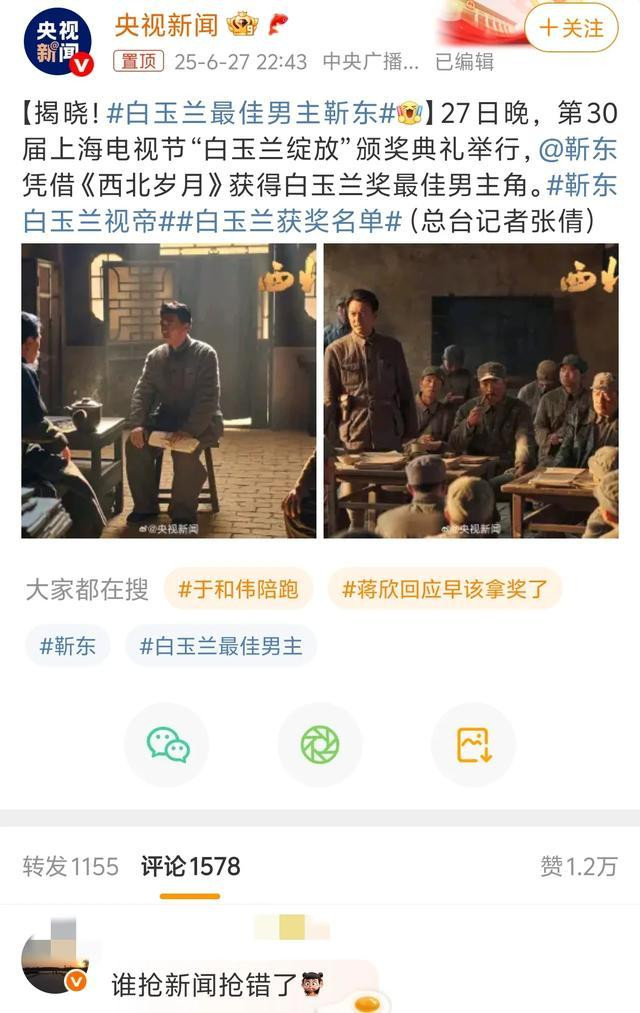Image resolution: width=640 pixels, height=1013 pixels.
Task: Share to Moments via the shutter icon
Action: (x=320, y=745)
